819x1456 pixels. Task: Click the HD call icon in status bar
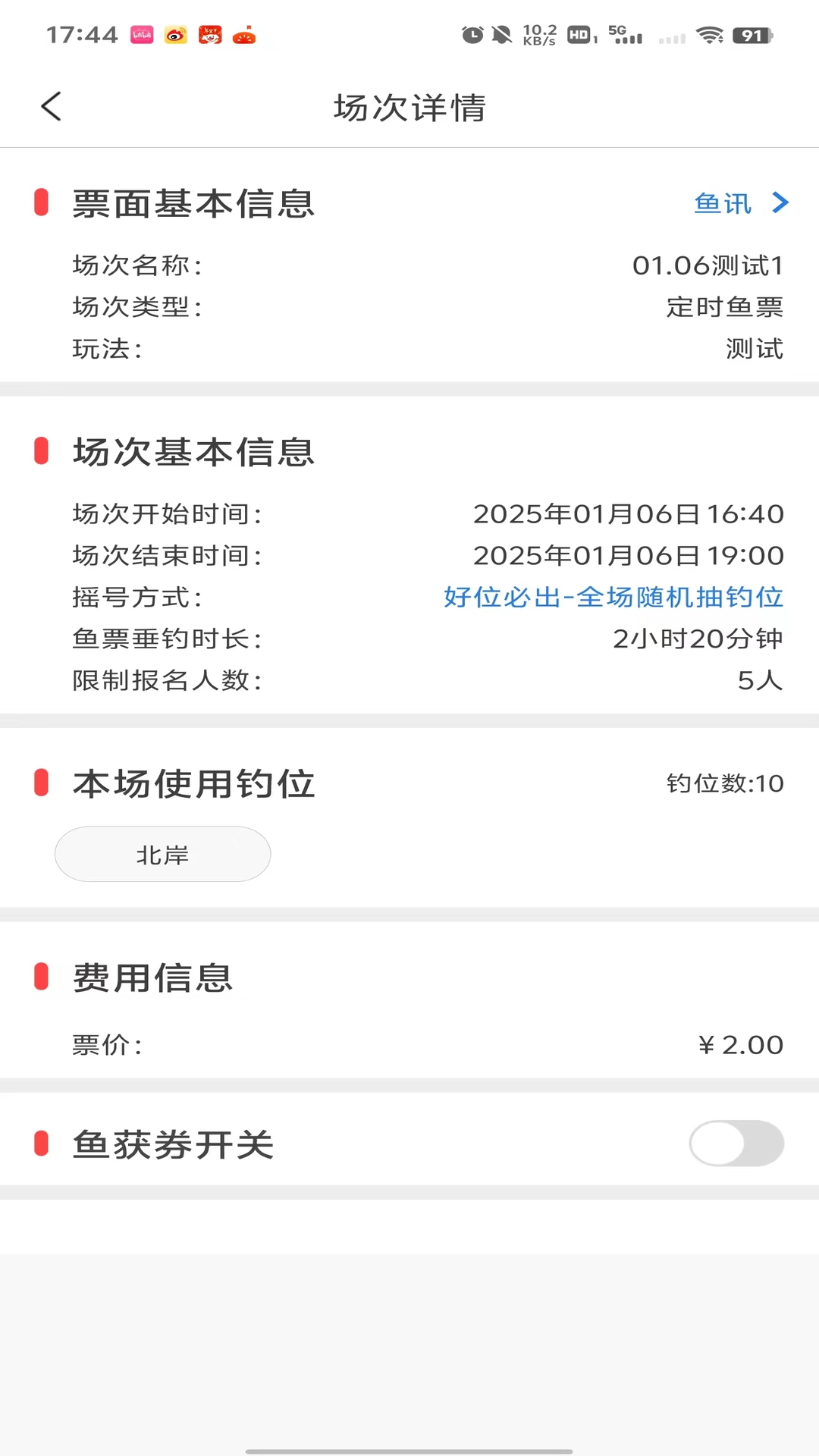coord(578,35)
